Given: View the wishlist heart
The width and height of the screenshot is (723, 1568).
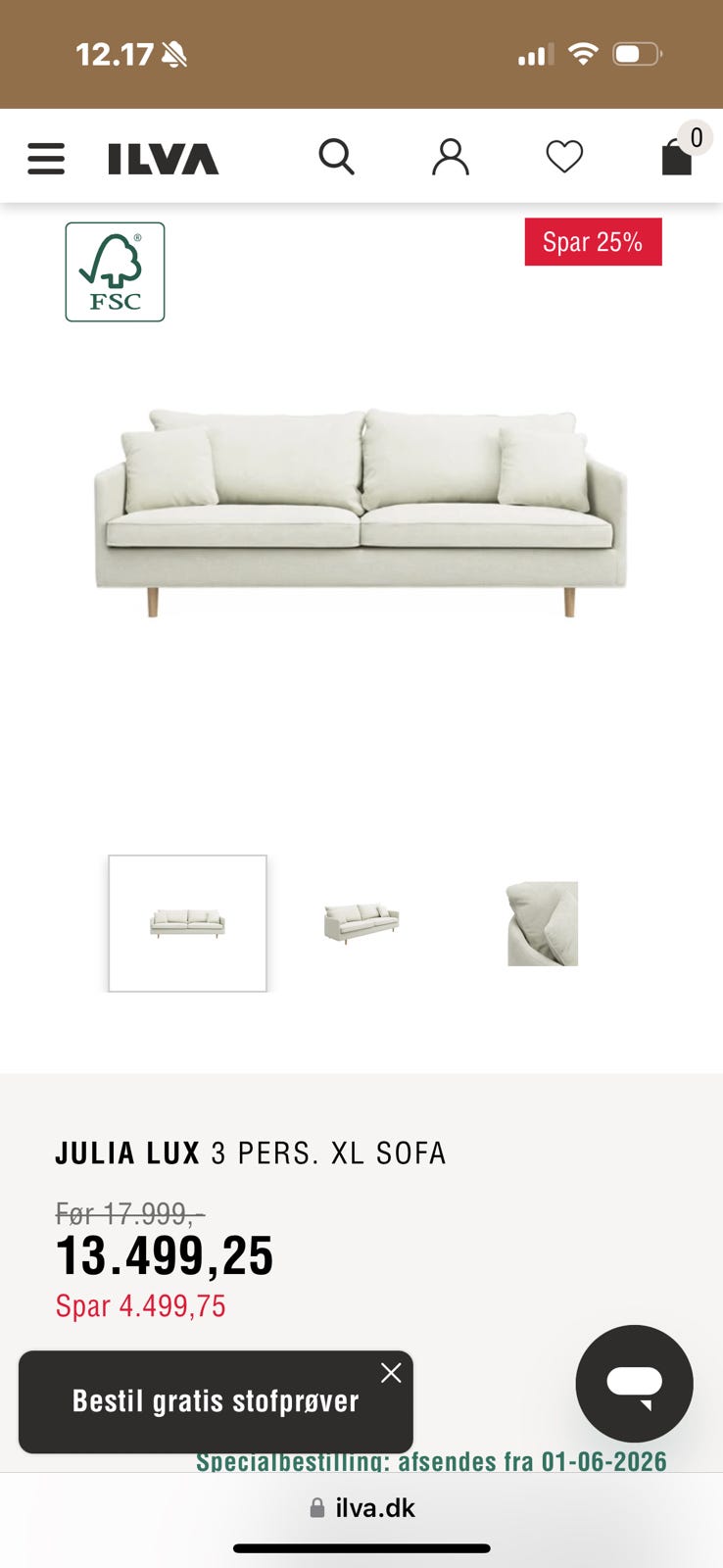Looking at the screenshot, I should [564, 157].
